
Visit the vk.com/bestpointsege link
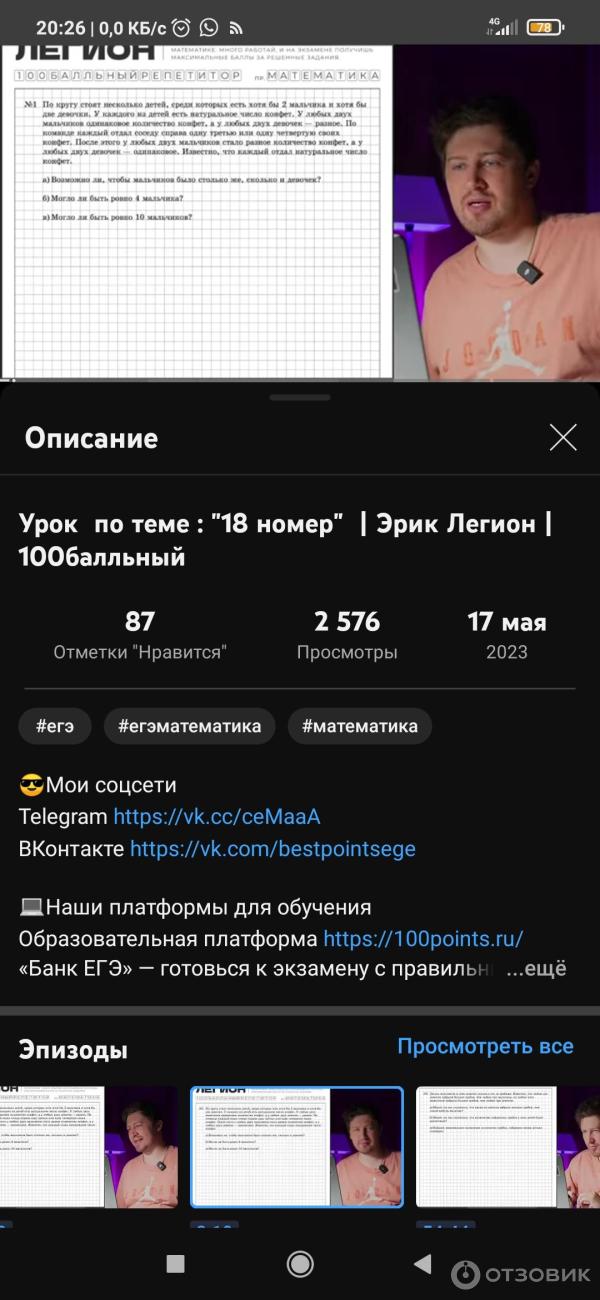coord(273,849)
